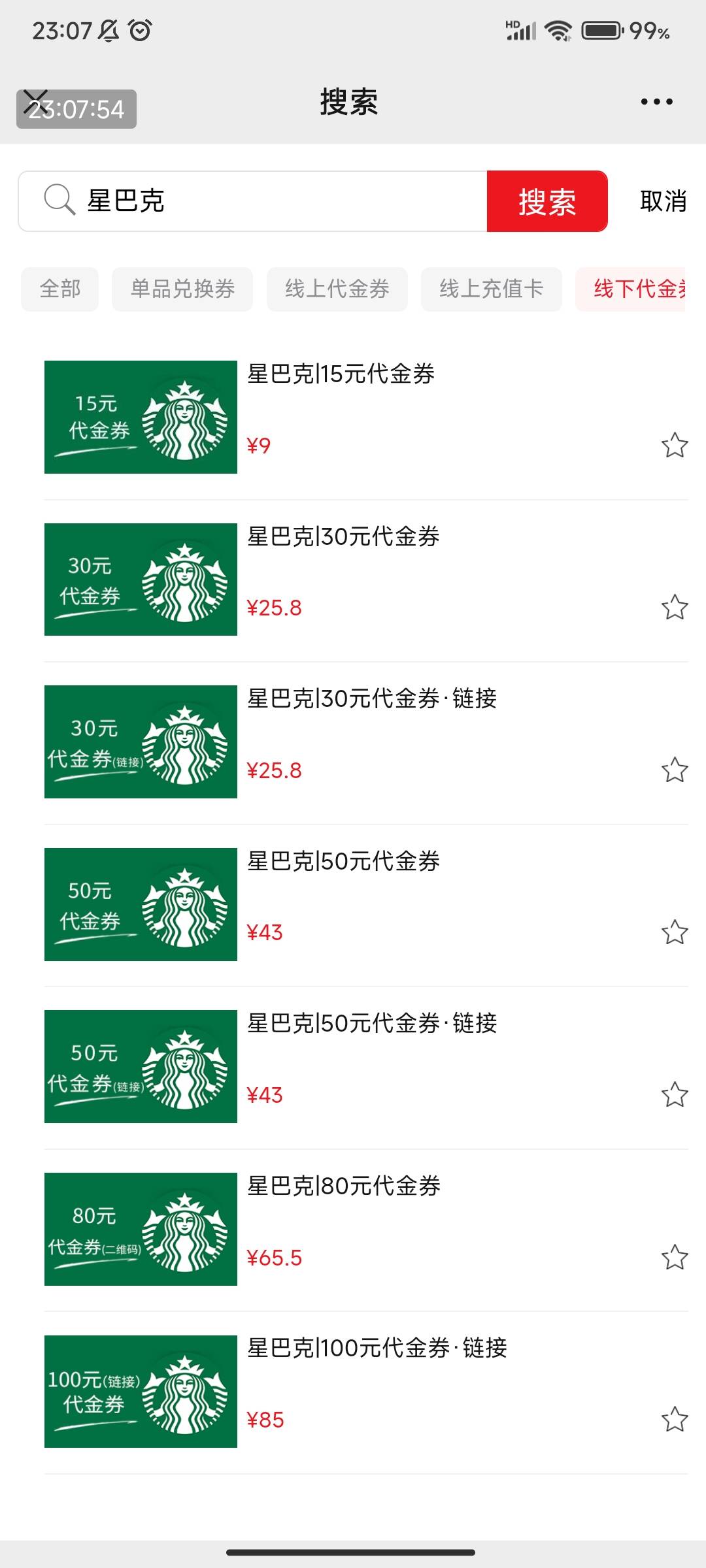
Task: Star the 星巴克|30元代金券·链接 item
Action: pyautogui.click(x=674, y=770)
